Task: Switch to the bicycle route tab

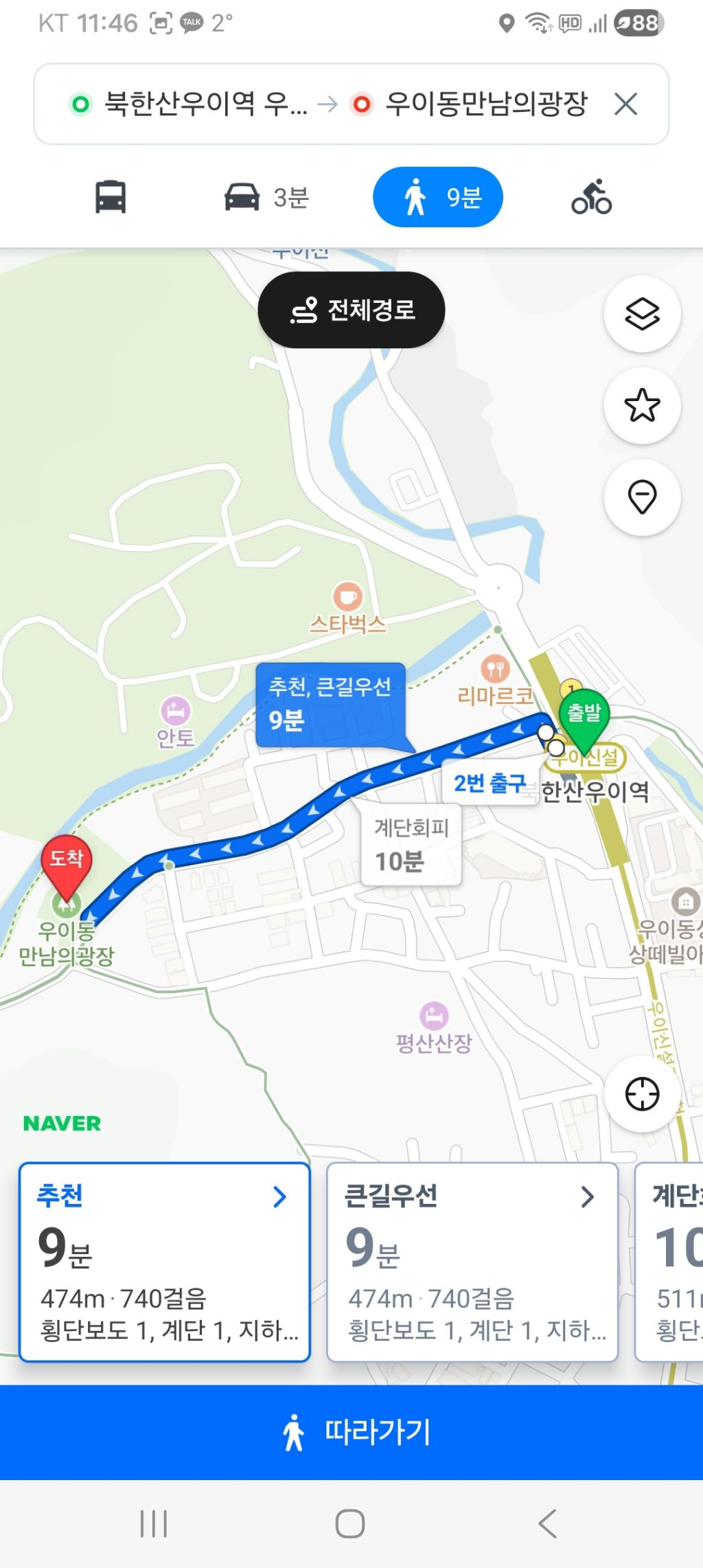Action: tap(591, 197)
